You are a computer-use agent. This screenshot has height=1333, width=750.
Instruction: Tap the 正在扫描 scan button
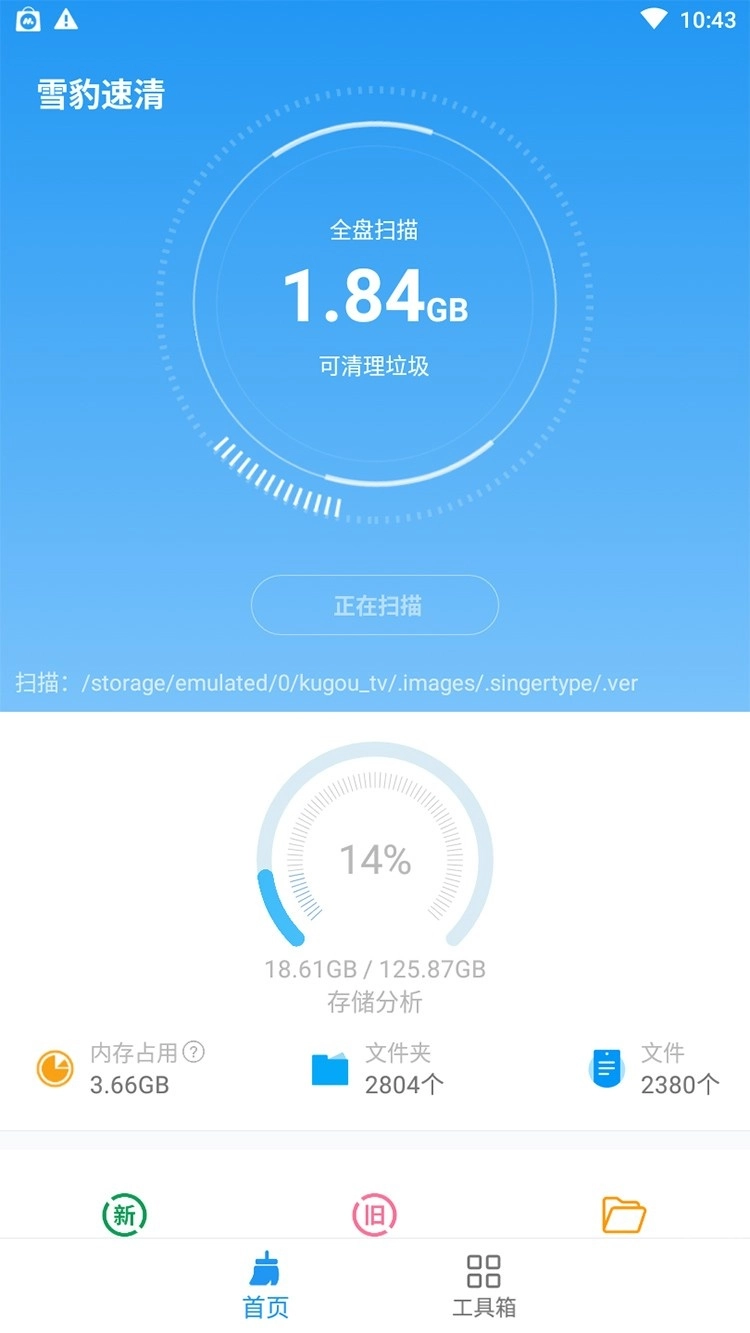tap(374, 605)
